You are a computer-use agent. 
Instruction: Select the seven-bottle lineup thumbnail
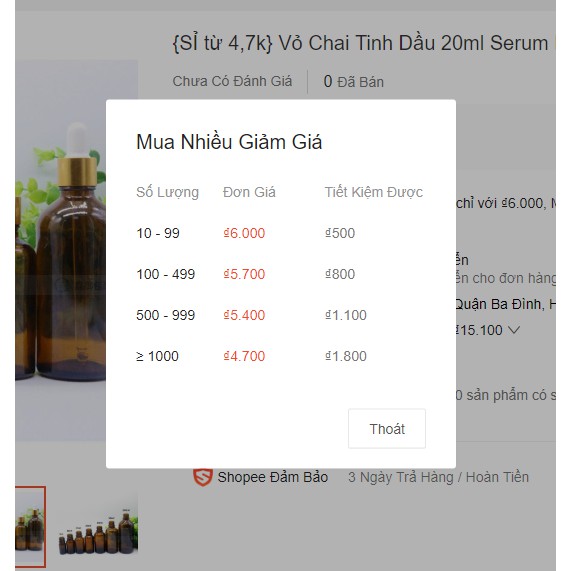(x=98, y=527)
